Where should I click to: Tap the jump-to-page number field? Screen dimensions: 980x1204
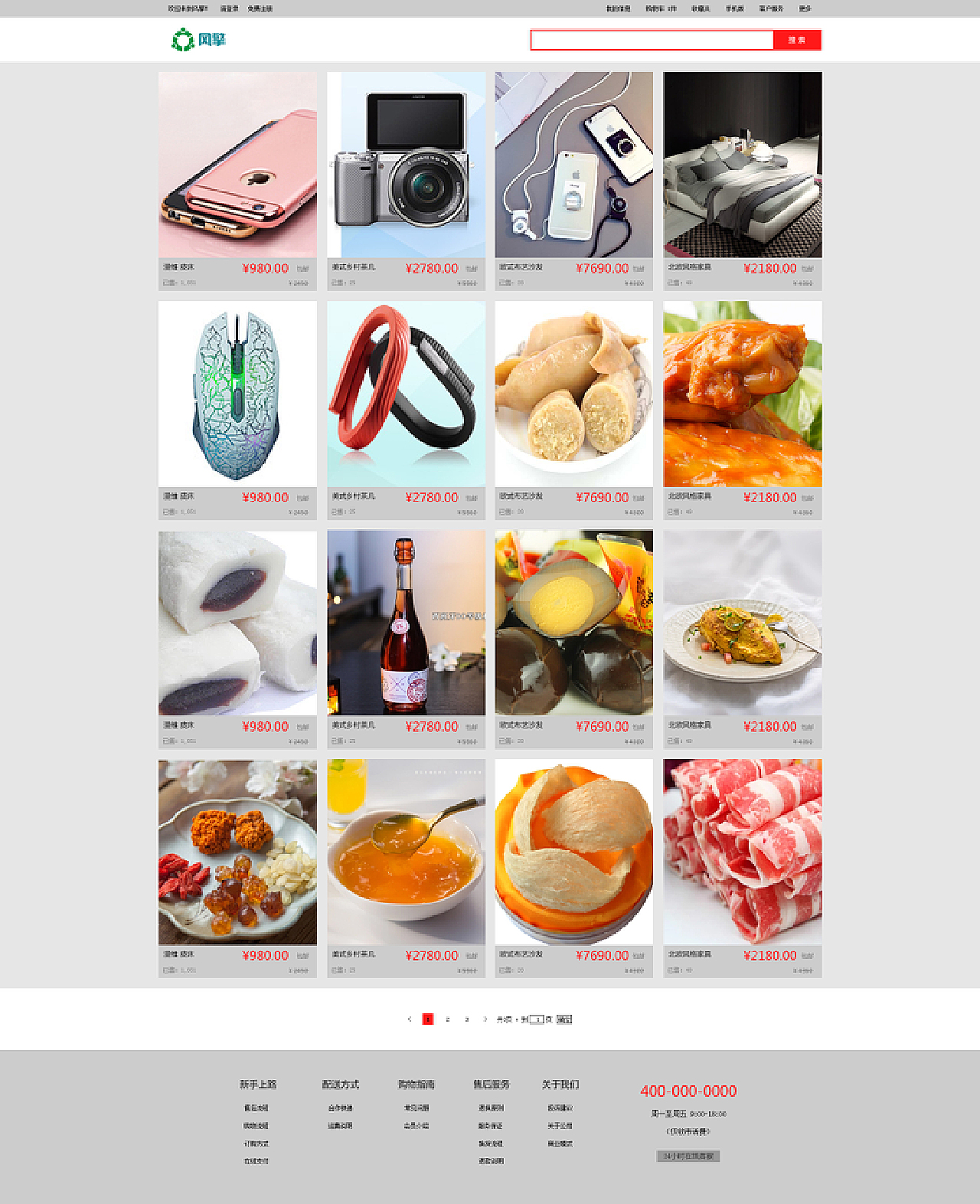tap(537, 1019)
